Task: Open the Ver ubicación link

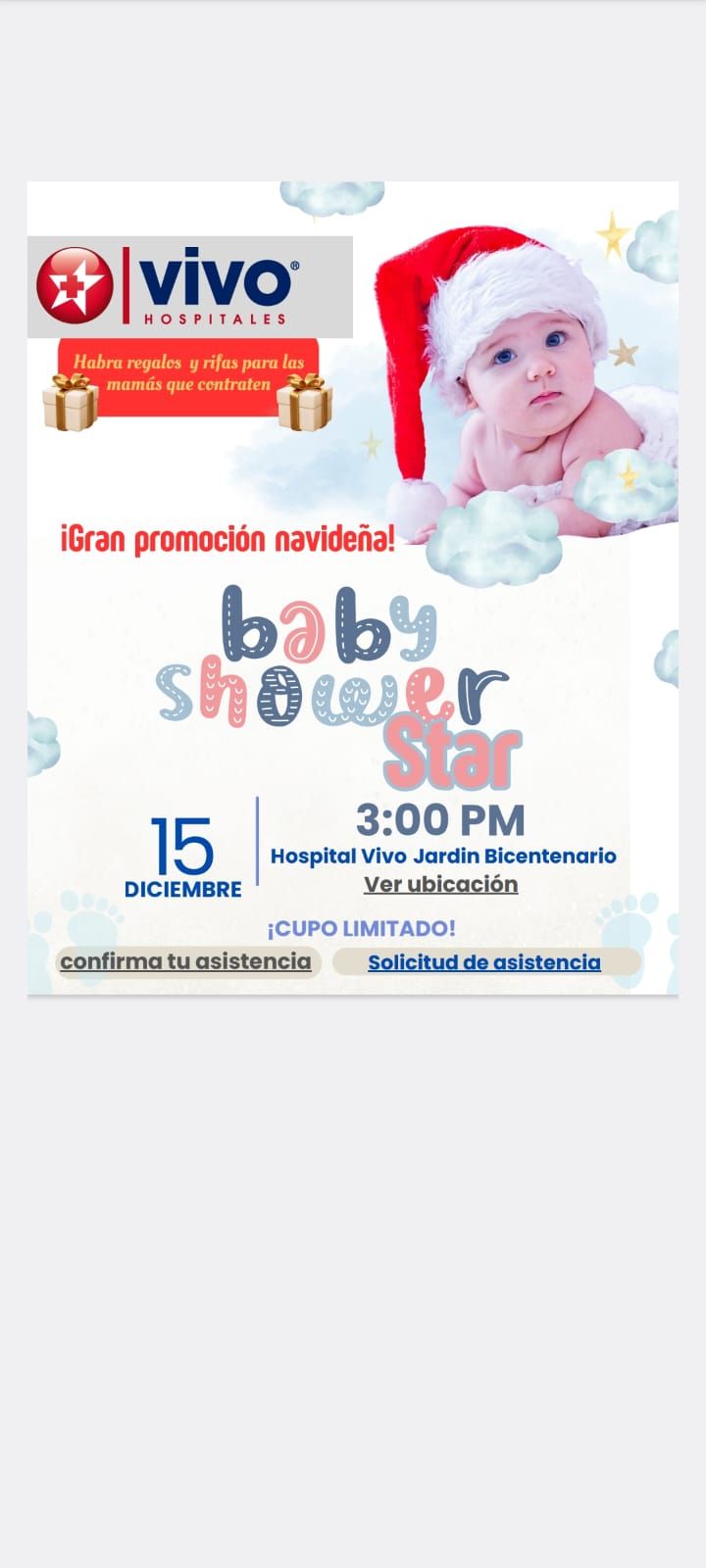Action: [440, 884]
